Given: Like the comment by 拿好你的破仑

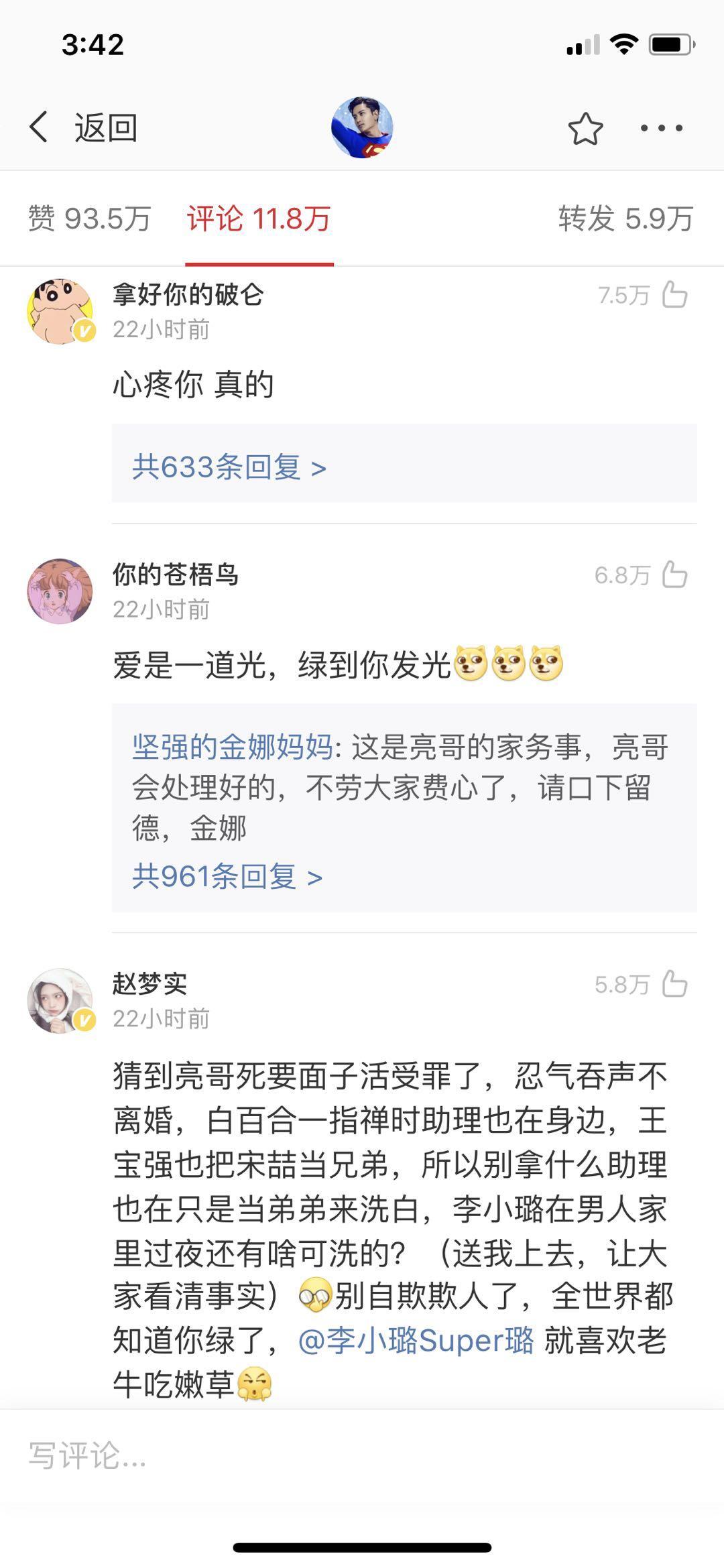Looking at the screenshot, I should [674, 294].
